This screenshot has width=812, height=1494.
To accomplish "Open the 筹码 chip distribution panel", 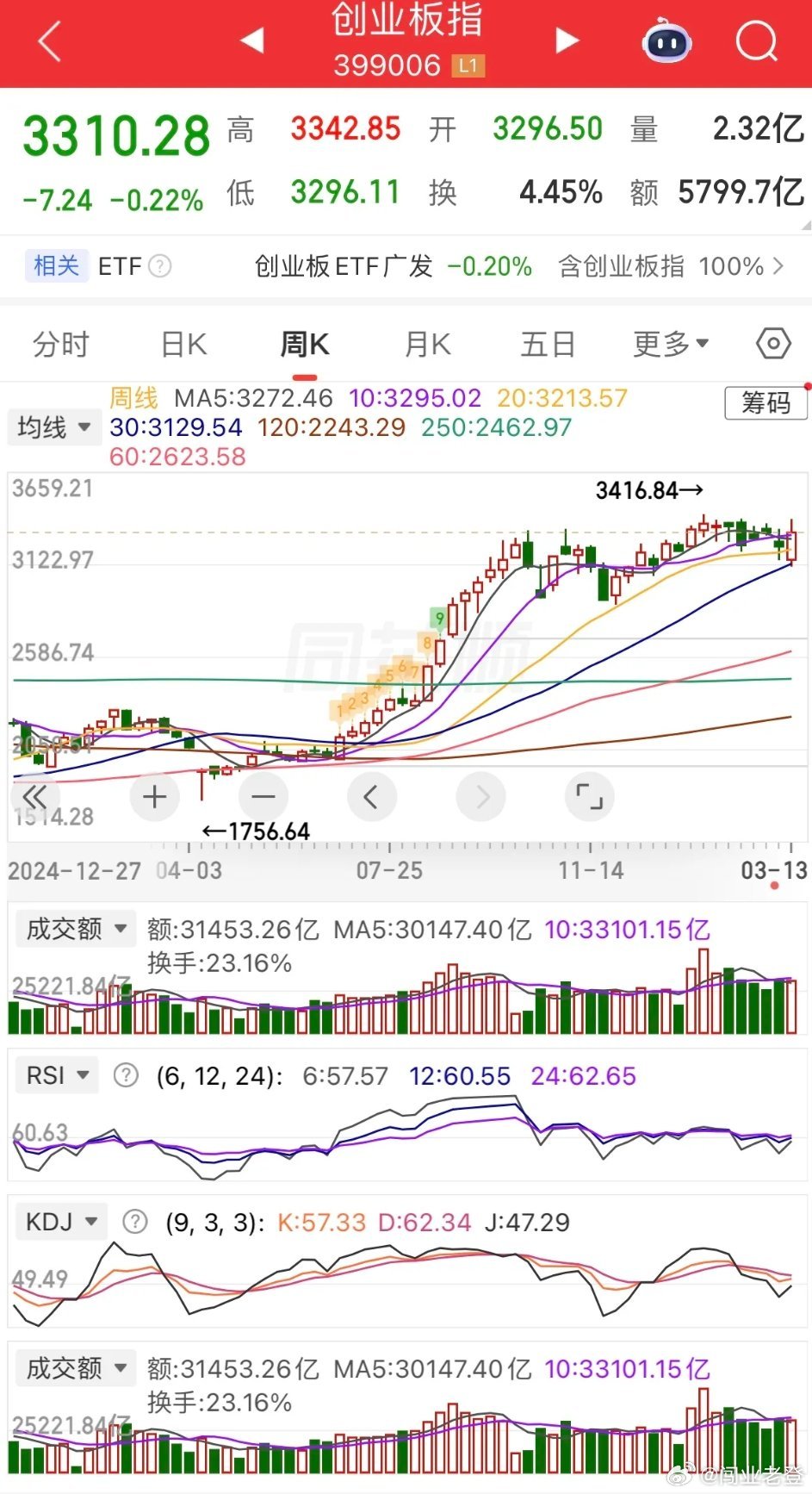I will [x=765, y=403].
